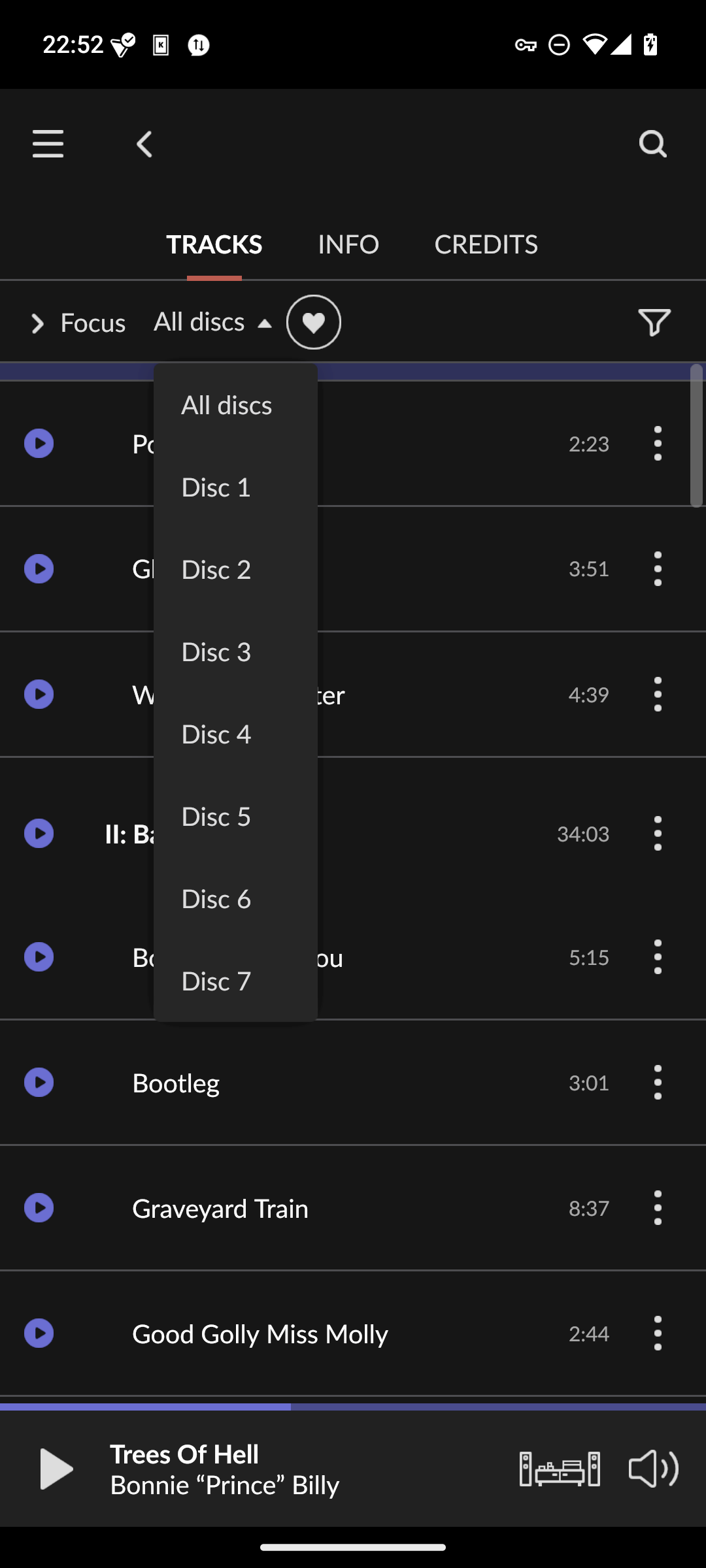Choose Disc 3 in the dropdown
The height and width of the screenshot is (1568, 706).
[216, 652]
